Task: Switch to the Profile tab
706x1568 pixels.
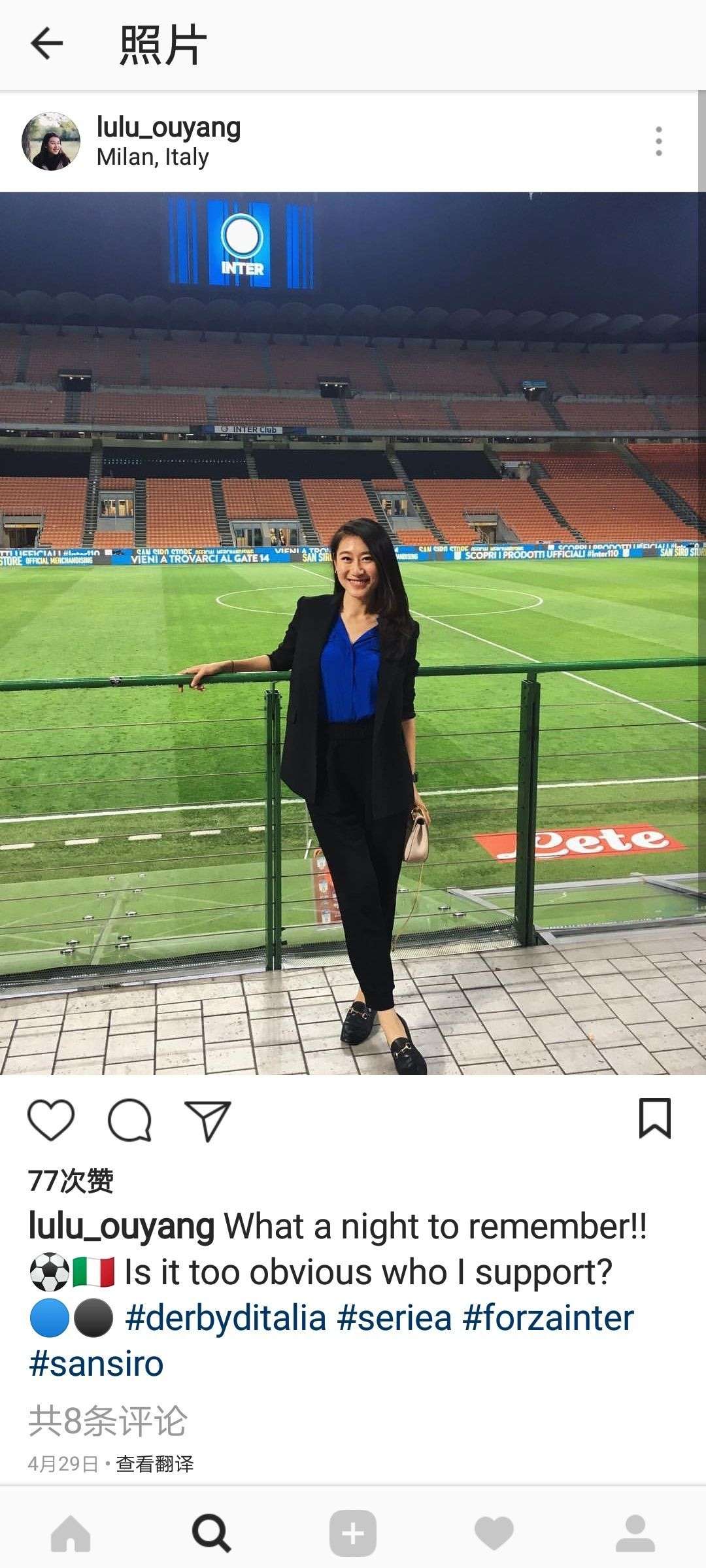Action: [635, 1533]
